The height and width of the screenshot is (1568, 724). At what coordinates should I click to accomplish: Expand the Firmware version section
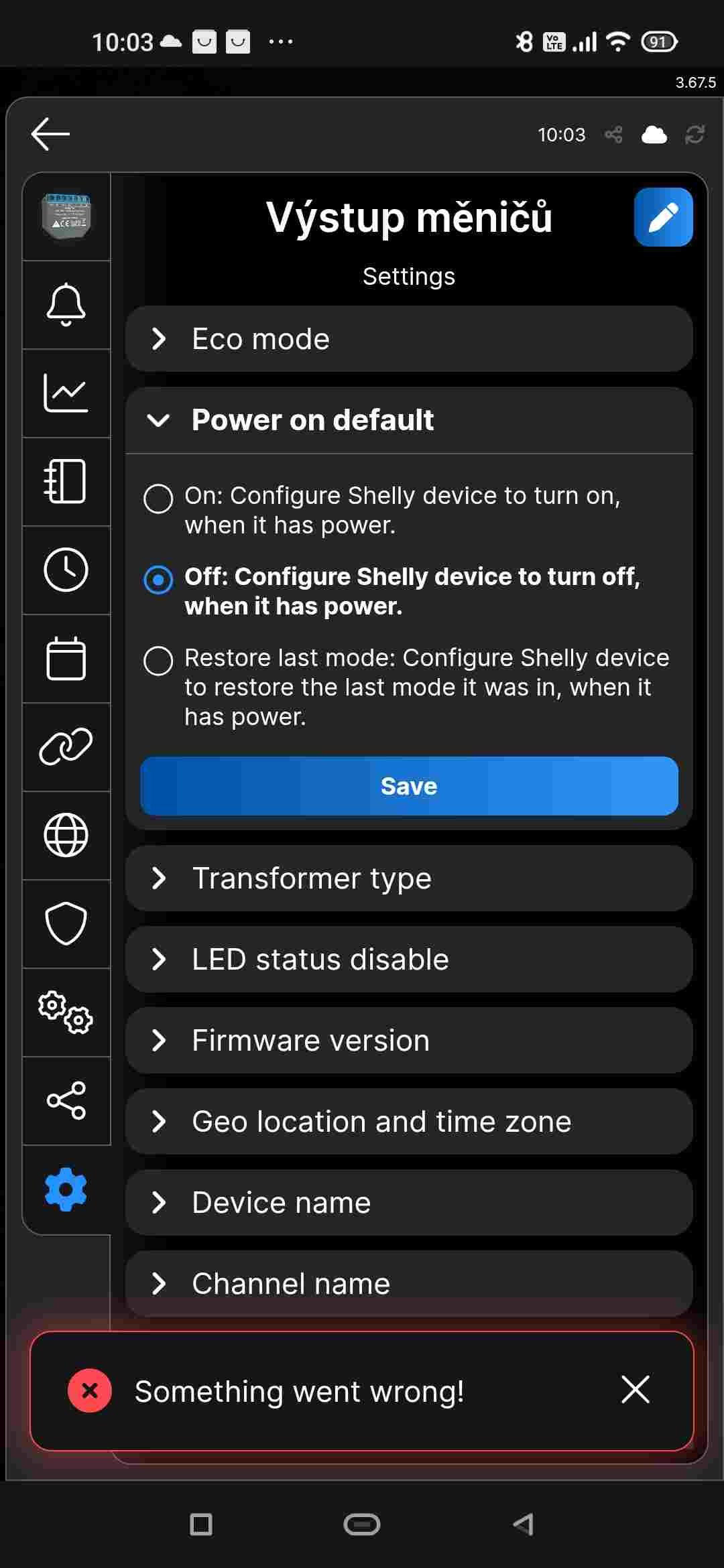[408, 1040]
